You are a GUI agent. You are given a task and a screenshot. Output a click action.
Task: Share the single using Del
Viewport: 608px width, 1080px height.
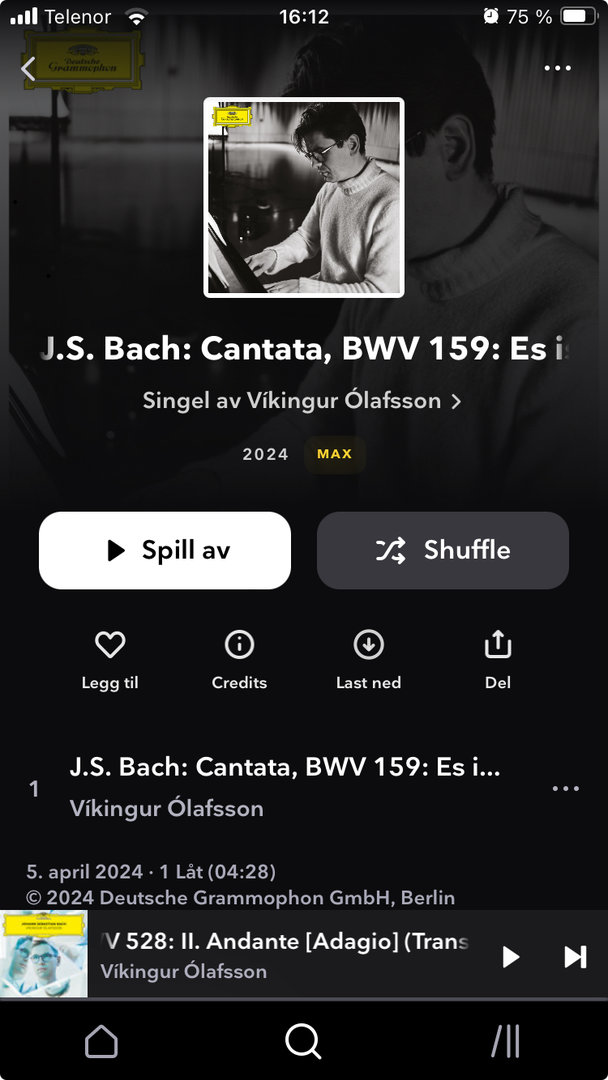coord(497,659)
